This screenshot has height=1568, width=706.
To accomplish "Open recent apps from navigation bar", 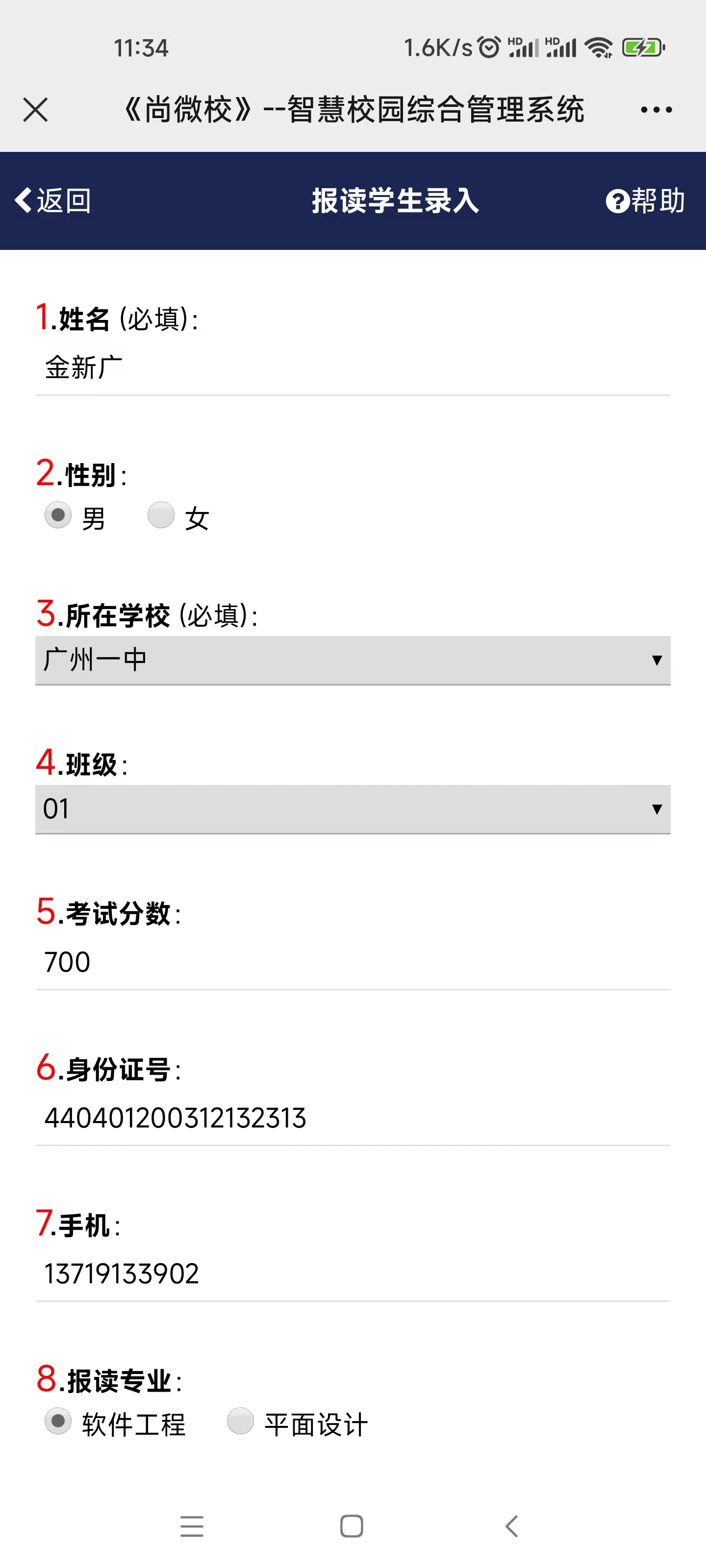I will click(x=192, y=1526).
